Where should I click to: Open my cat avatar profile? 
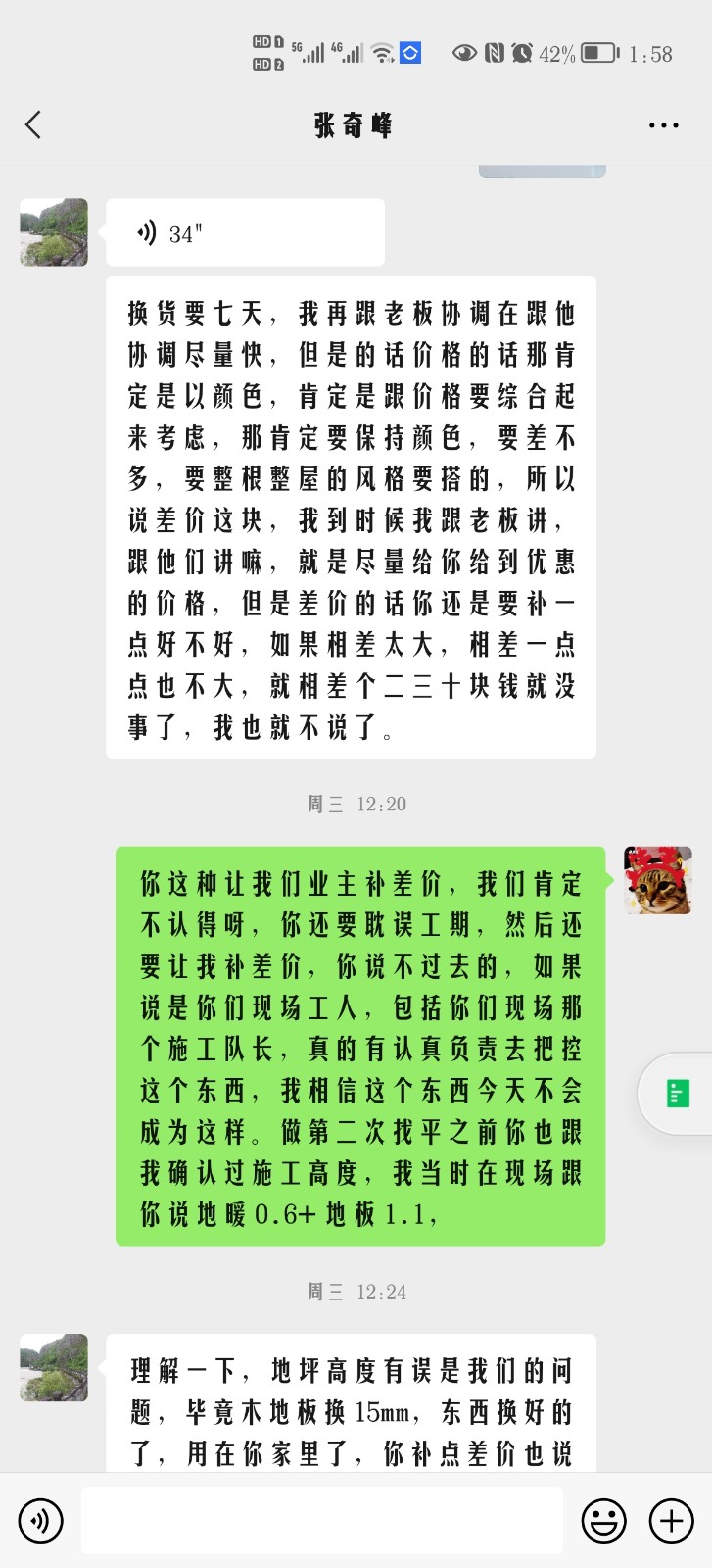[658, 880]
